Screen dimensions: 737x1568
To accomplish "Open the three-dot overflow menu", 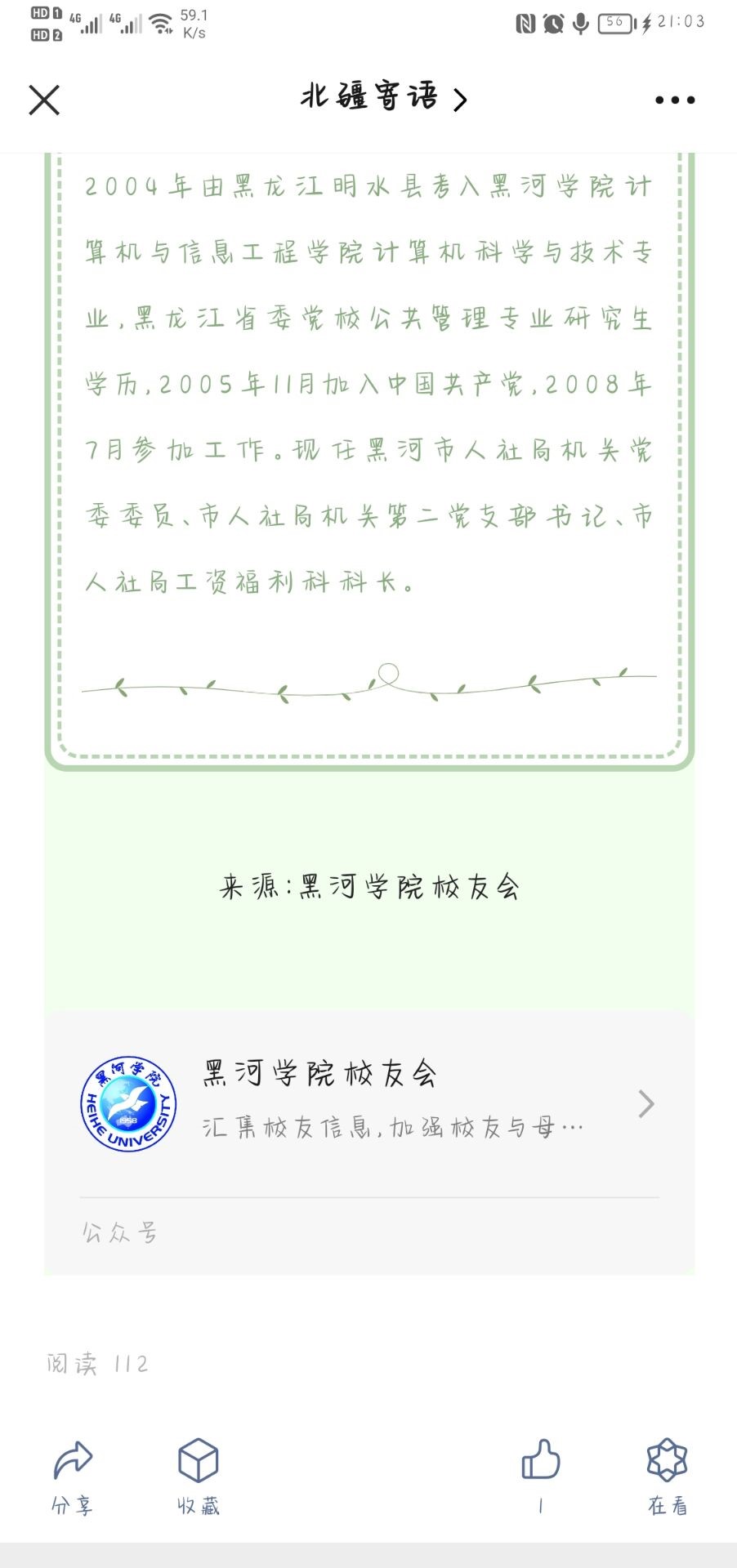I will click(674, 100).
